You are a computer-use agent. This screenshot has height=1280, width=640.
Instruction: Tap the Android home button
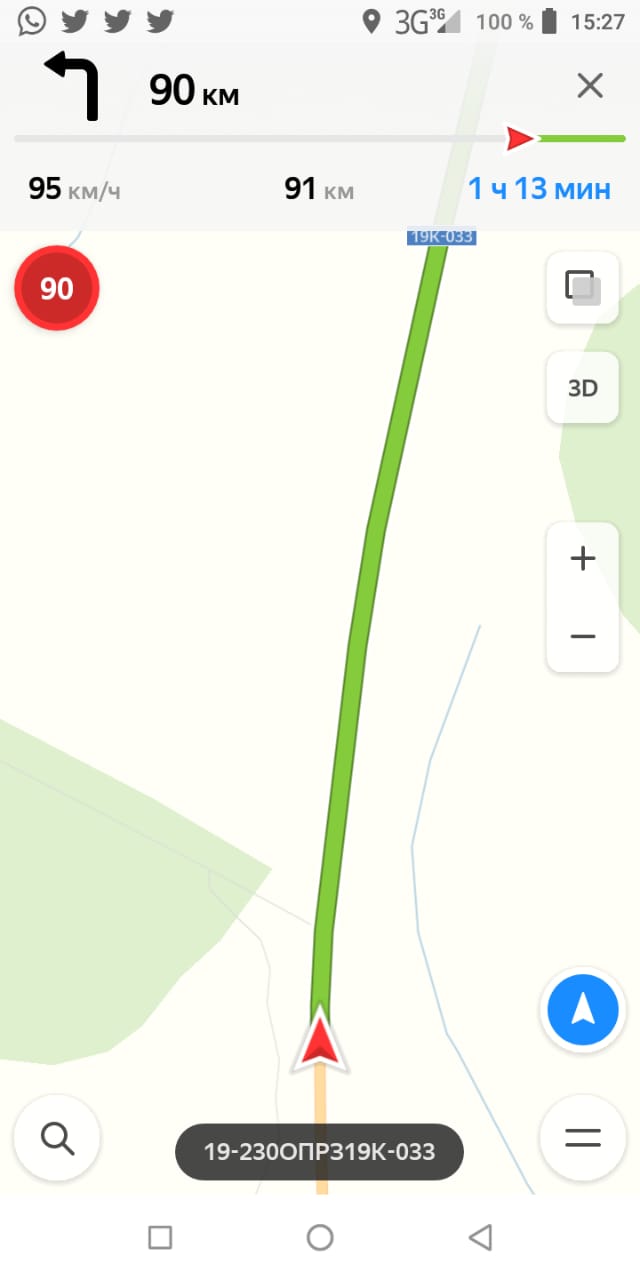(320, 1238)
